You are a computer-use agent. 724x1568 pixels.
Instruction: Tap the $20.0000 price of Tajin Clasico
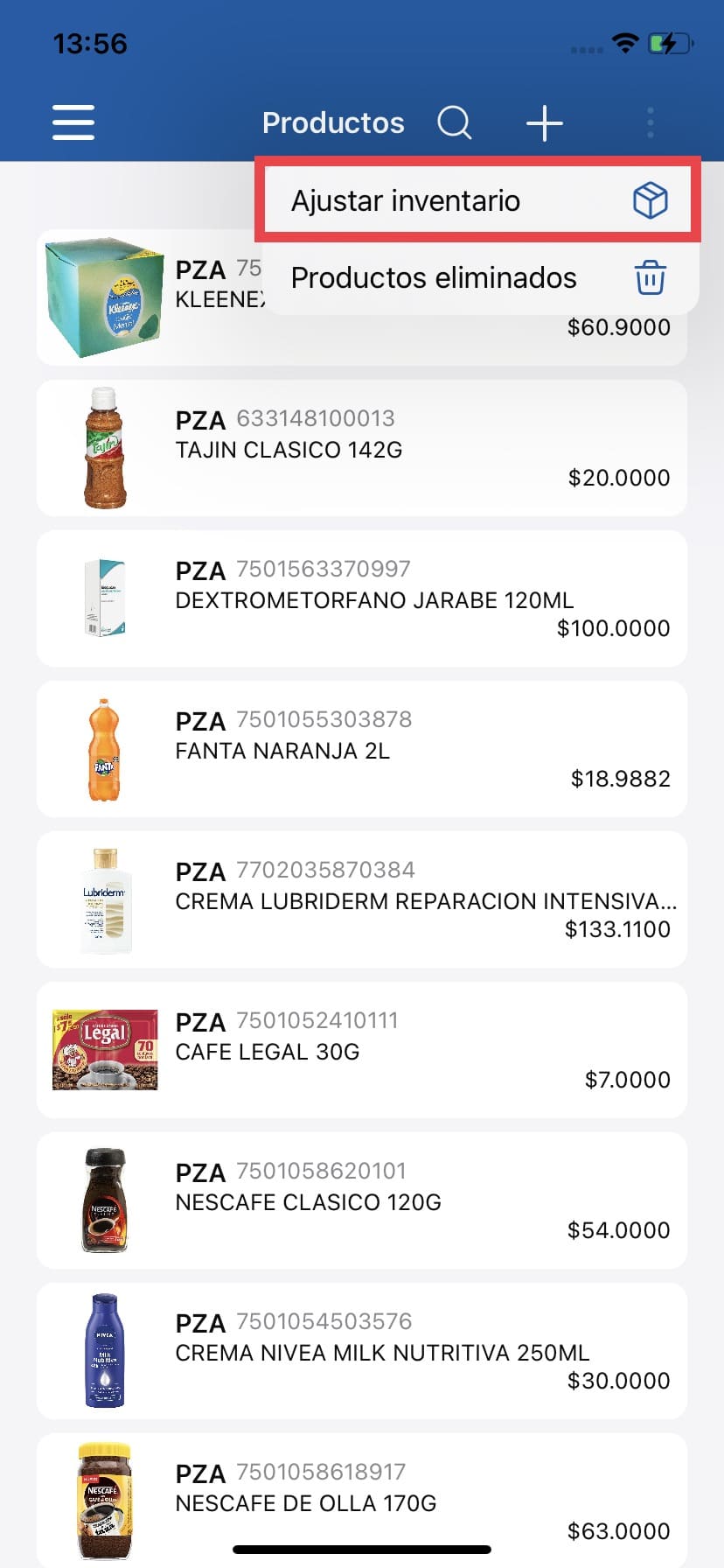coord(618,478)
